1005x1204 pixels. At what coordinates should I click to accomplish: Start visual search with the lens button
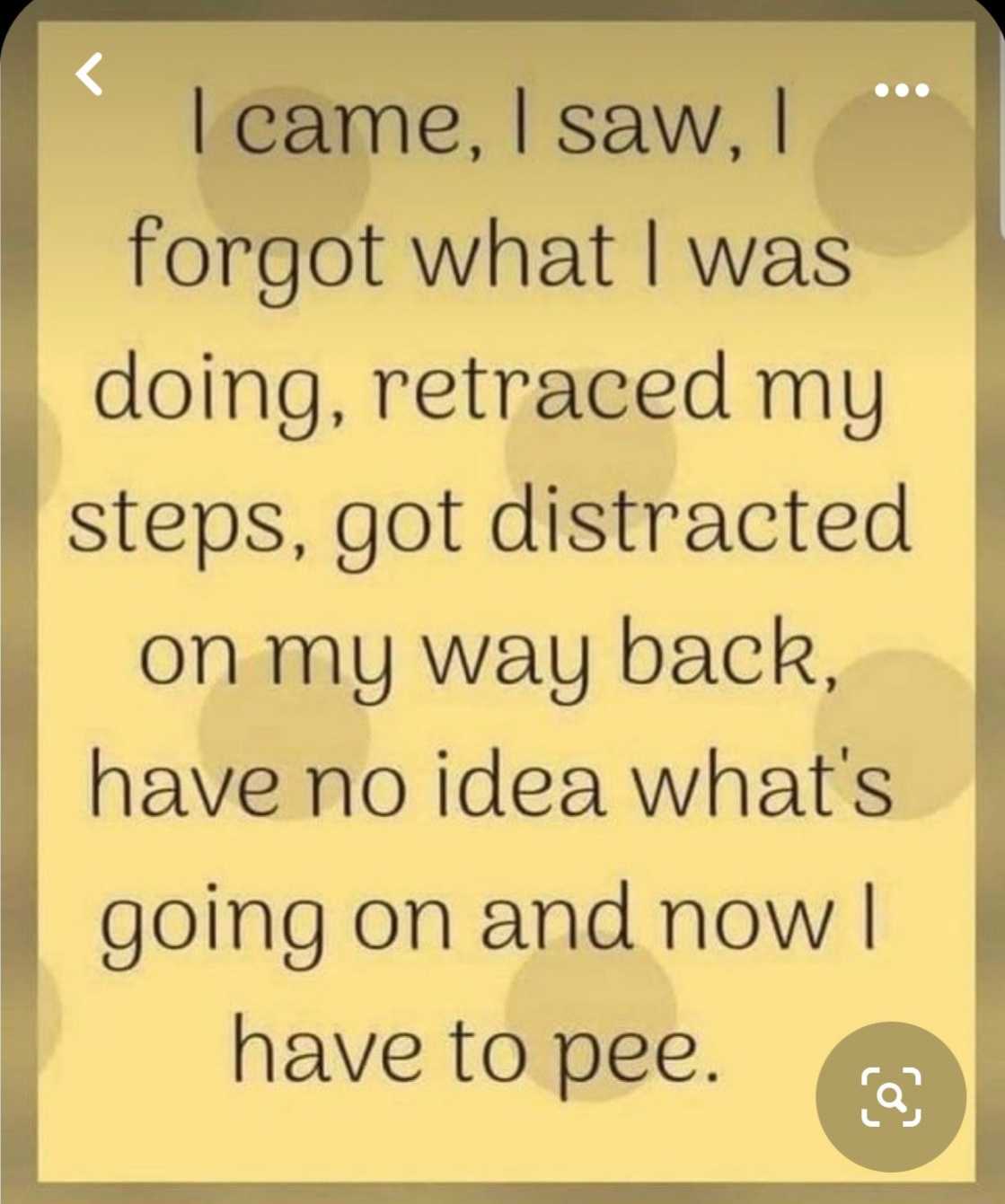(890, 1096)
